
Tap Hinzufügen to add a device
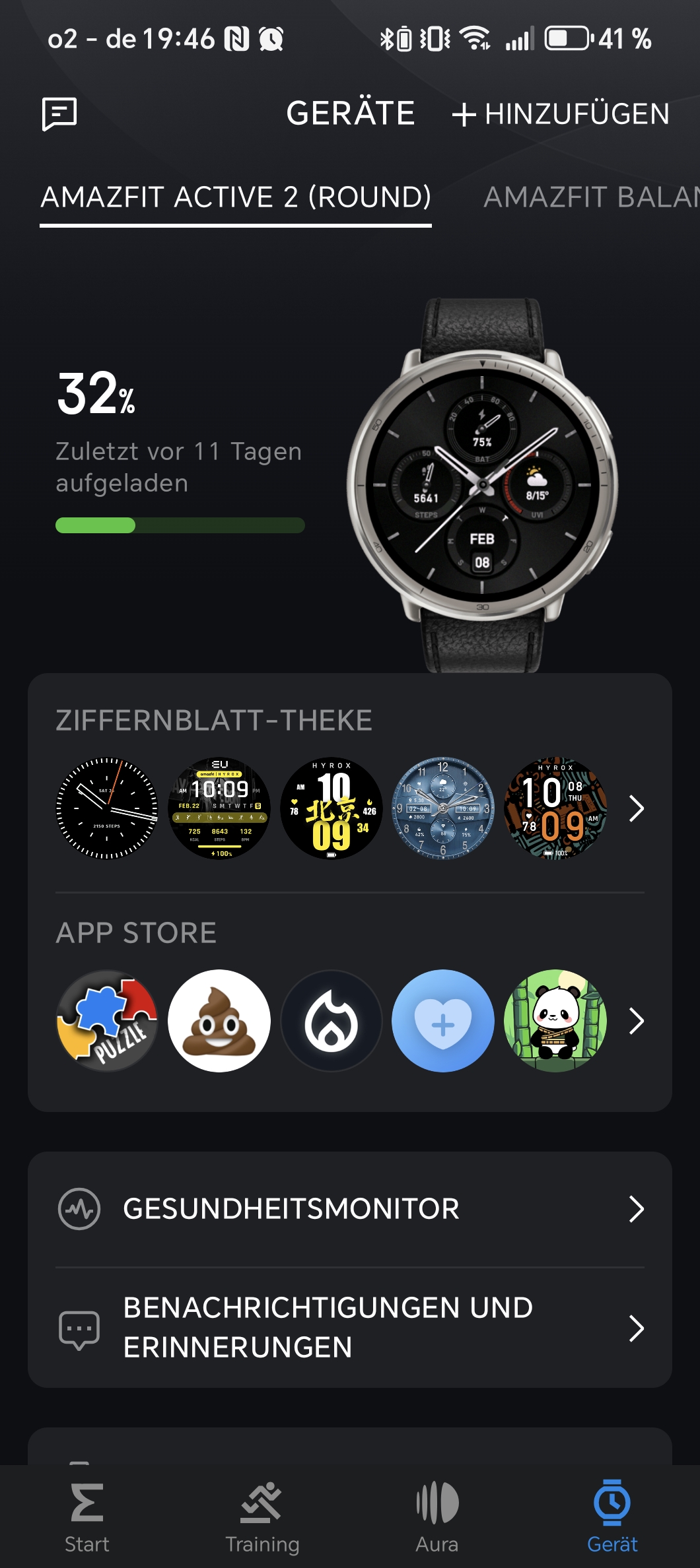tap(561, 114)
